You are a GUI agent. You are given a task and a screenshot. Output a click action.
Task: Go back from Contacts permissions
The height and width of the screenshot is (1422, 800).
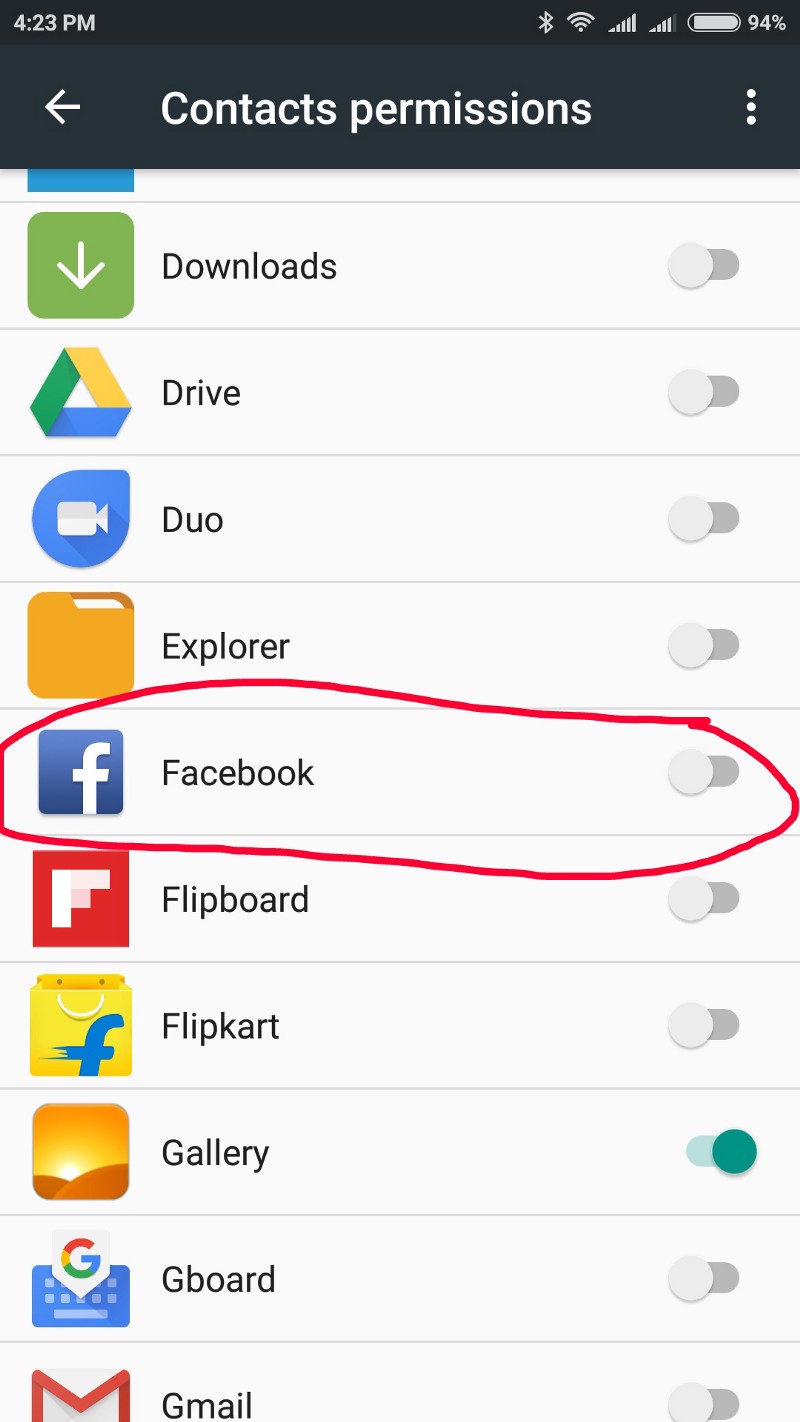(x=62, y=107)
